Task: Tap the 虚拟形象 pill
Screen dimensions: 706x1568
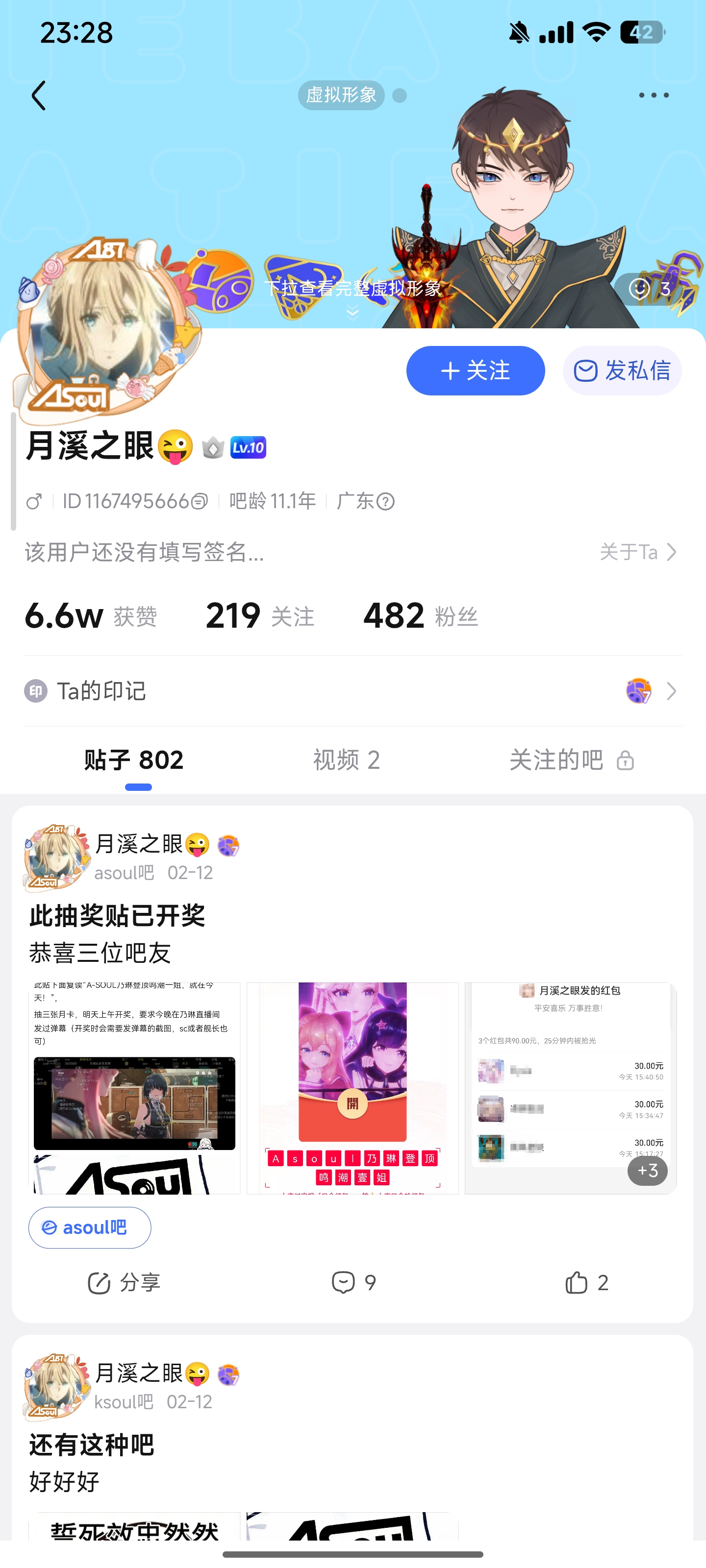Action: (x=341, y=96)
